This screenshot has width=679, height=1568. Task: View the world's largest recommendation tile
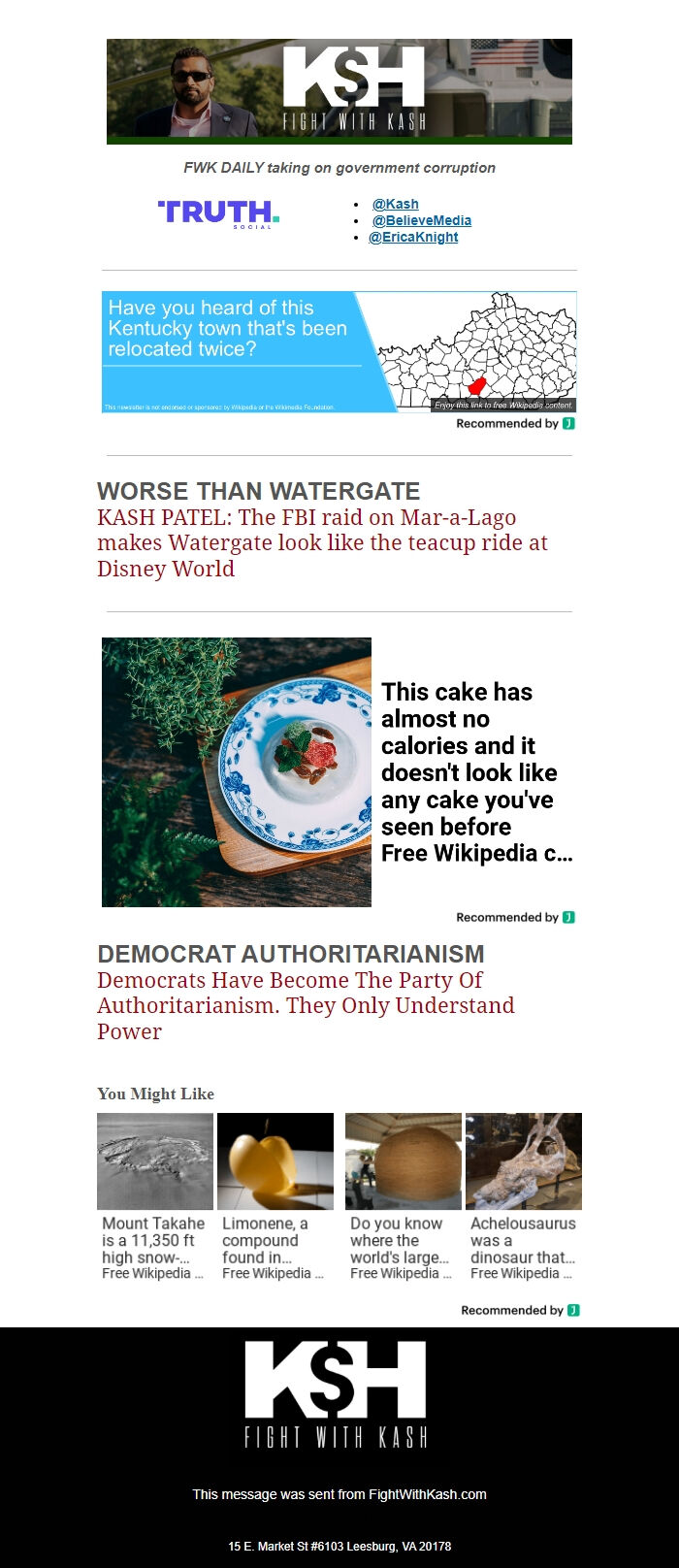pos(404,1197)
